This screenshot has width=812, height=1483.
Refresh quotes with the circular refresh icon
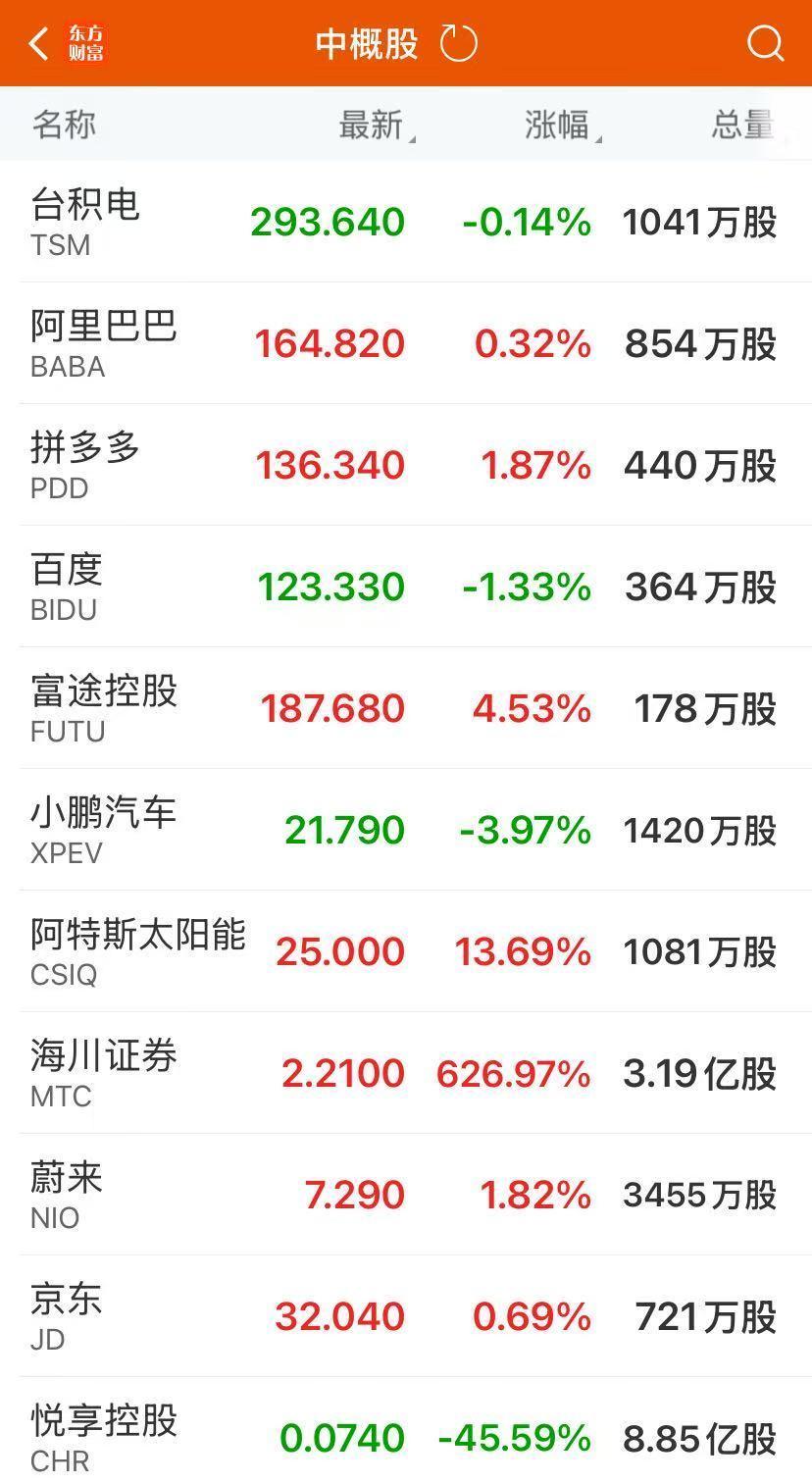pyautogui.click(x=457, y=43)
